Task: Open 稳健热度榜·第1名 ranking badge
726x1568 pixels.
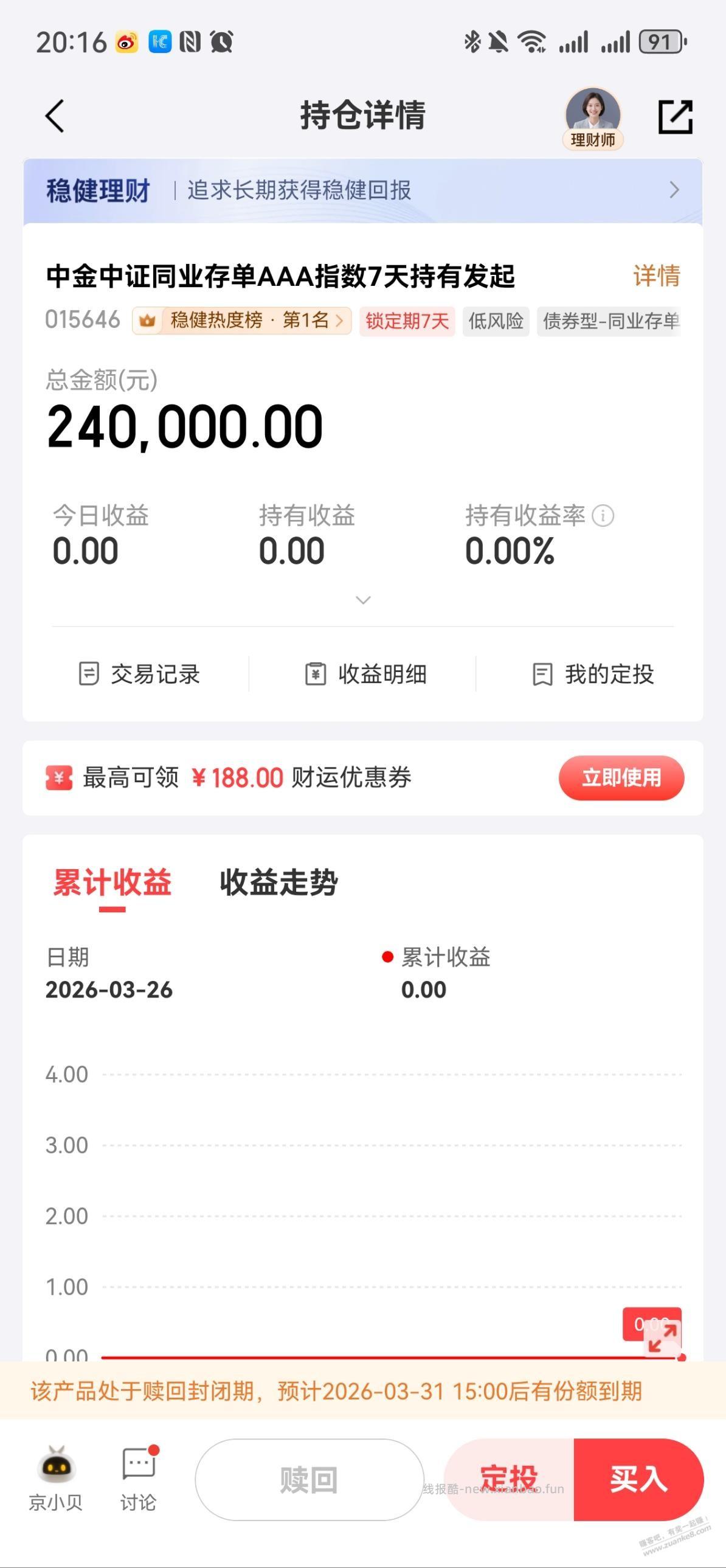Action: (x=239, y=320)
